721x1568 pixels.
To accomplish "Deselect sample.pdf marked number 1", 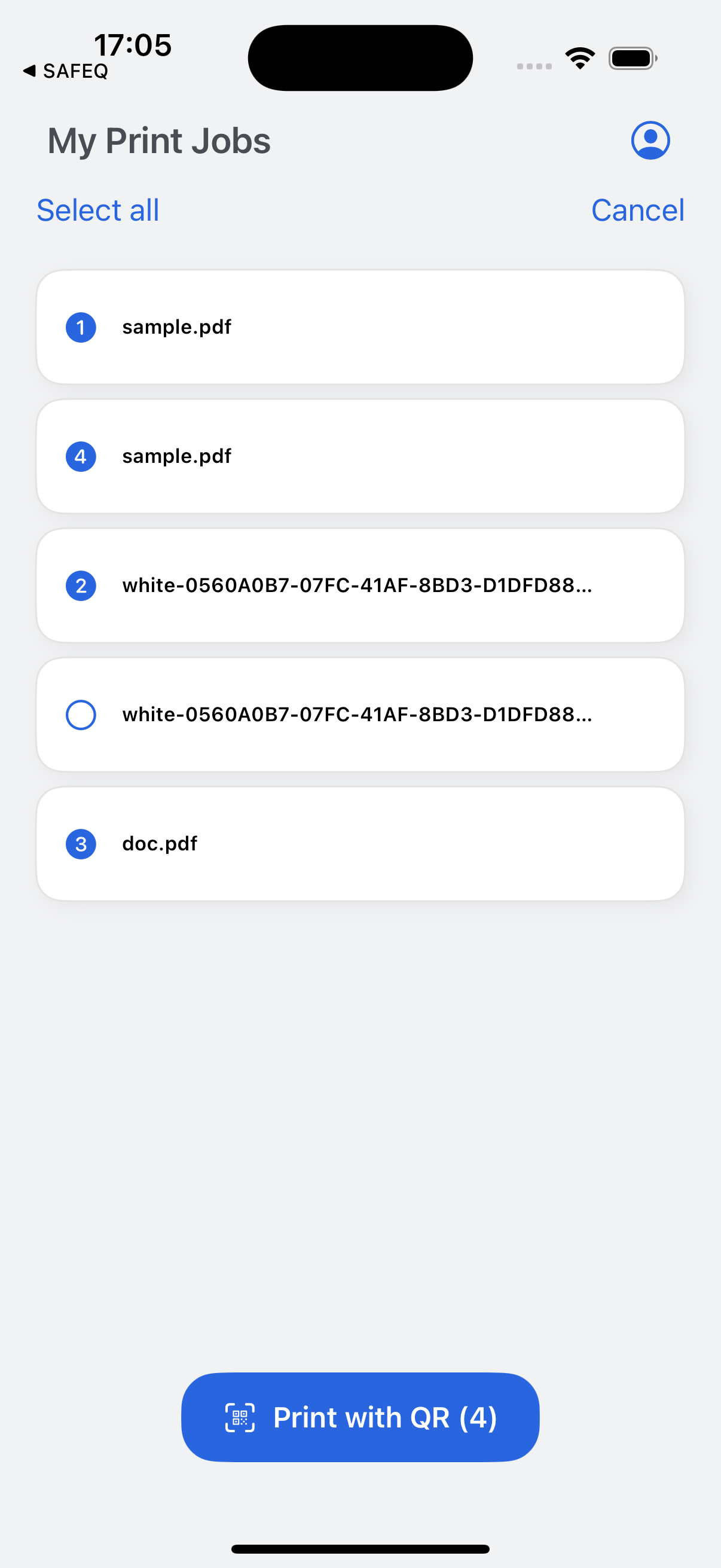I will pyautogui.click(x=81, y=328).
